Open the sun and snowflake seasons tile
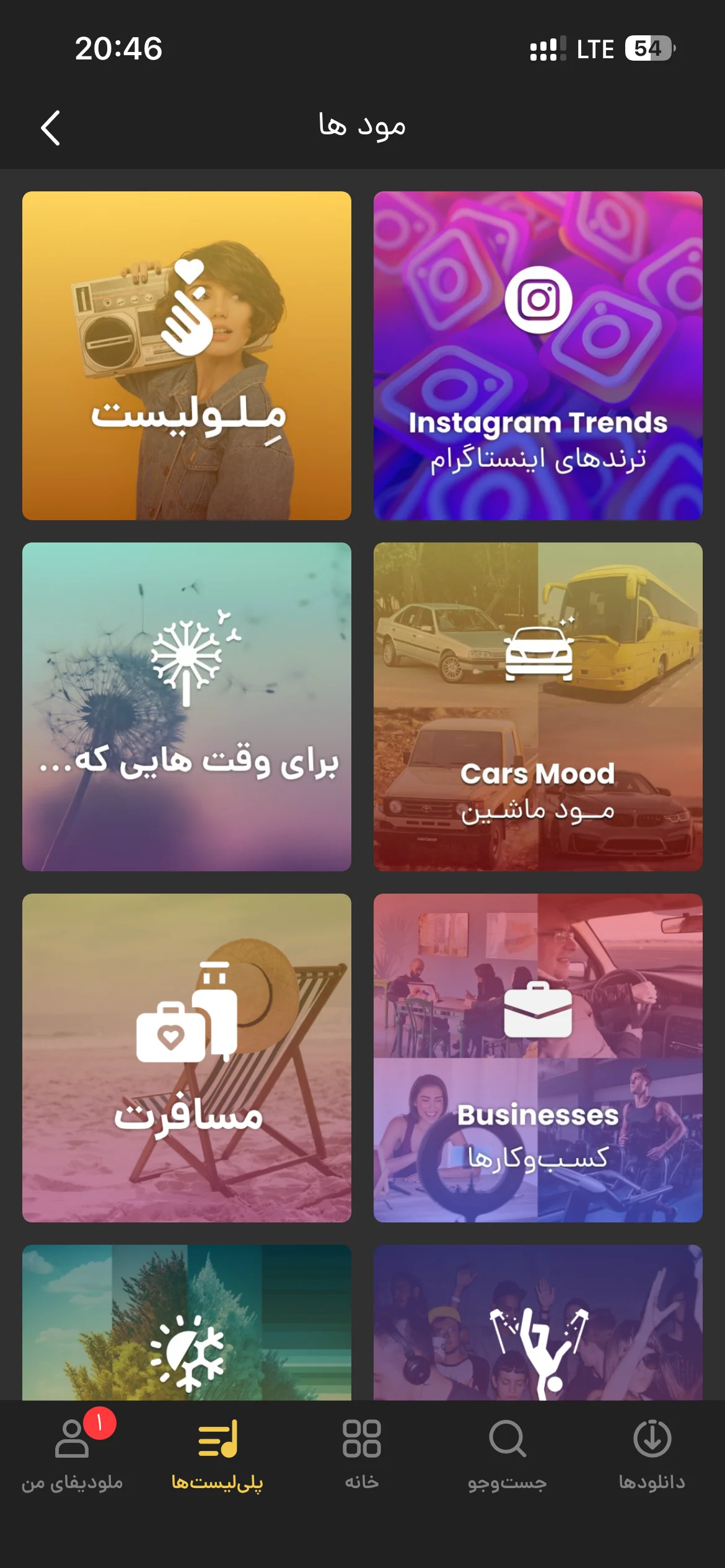Viewport: 725px width, 1568px height. (x=187, y=1323)
